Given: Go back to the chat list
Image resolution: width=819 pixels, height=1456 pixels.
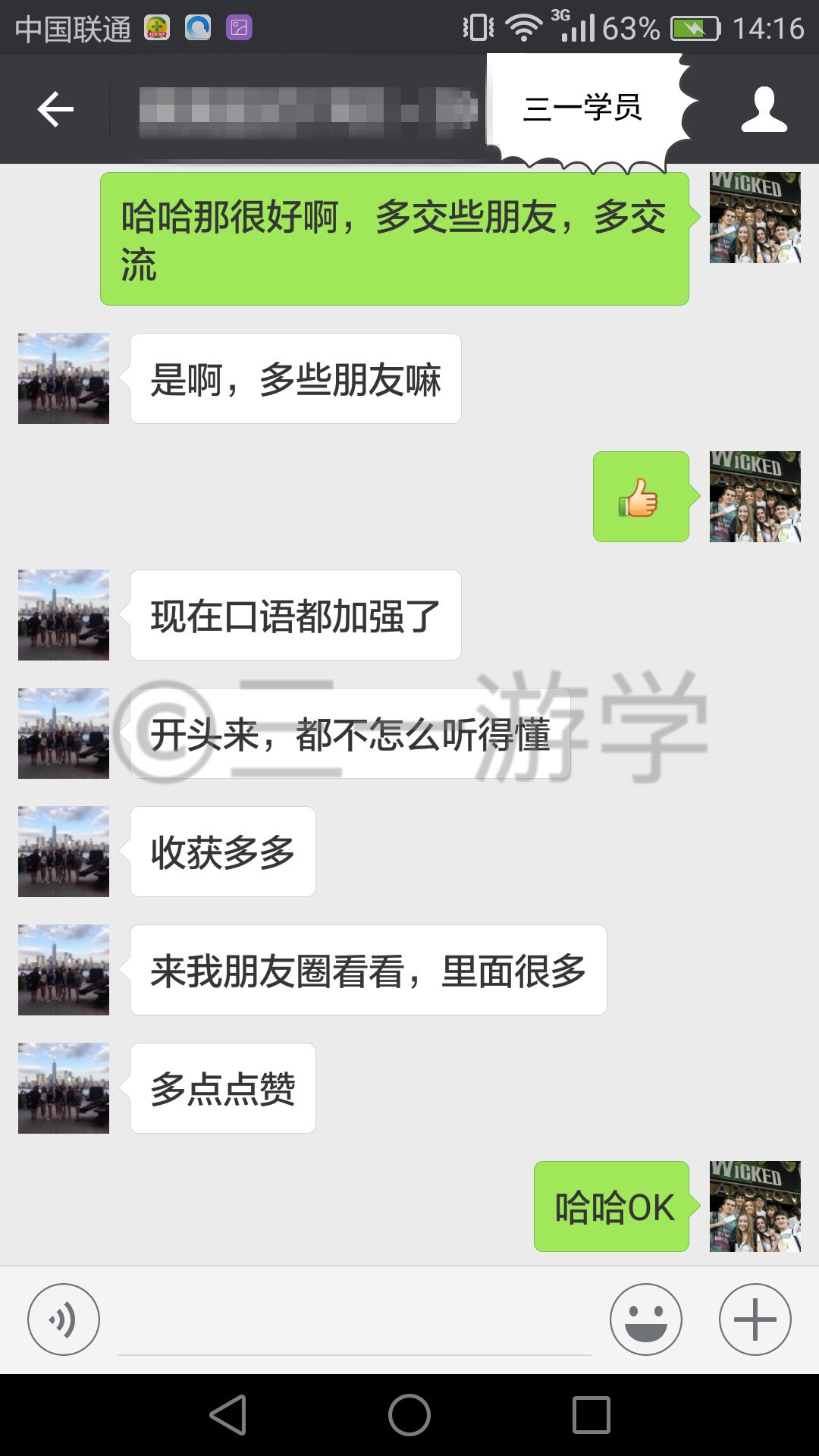Looking at the screenshot, I should click(x=55, y=109).
